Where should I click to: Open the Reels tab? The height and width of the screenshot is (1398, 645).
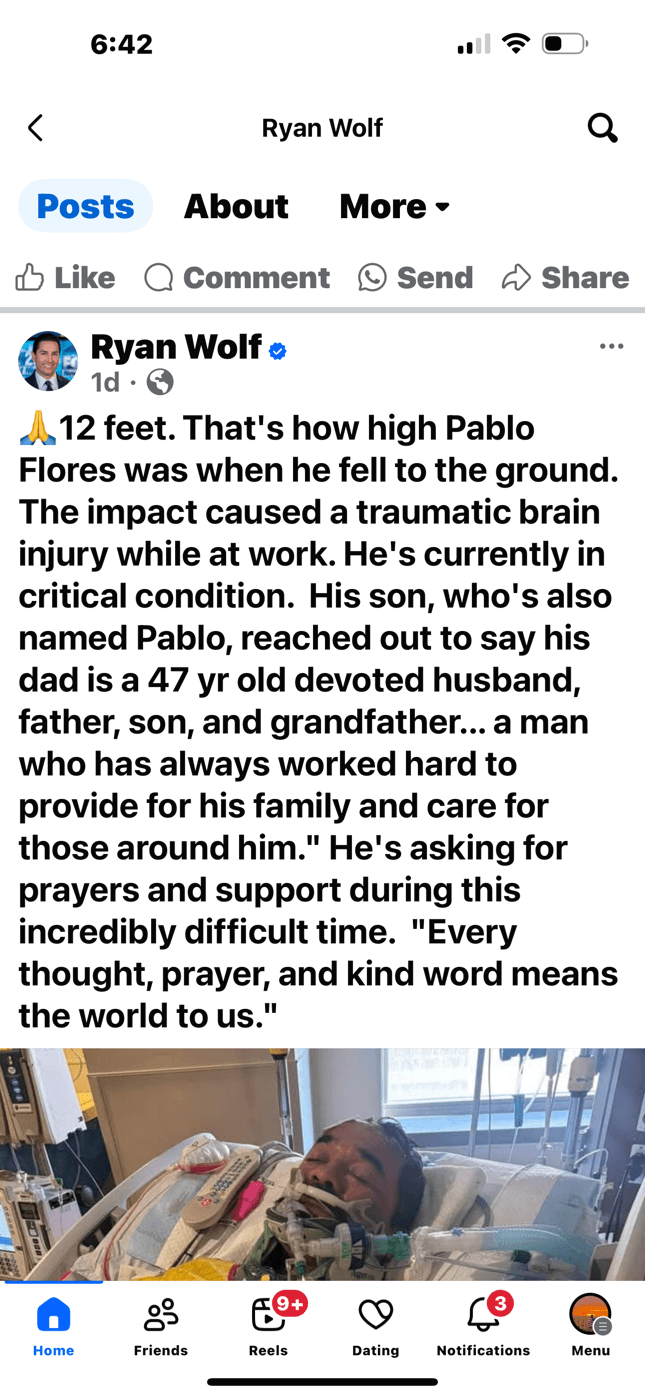click(x=268, y=1326)
